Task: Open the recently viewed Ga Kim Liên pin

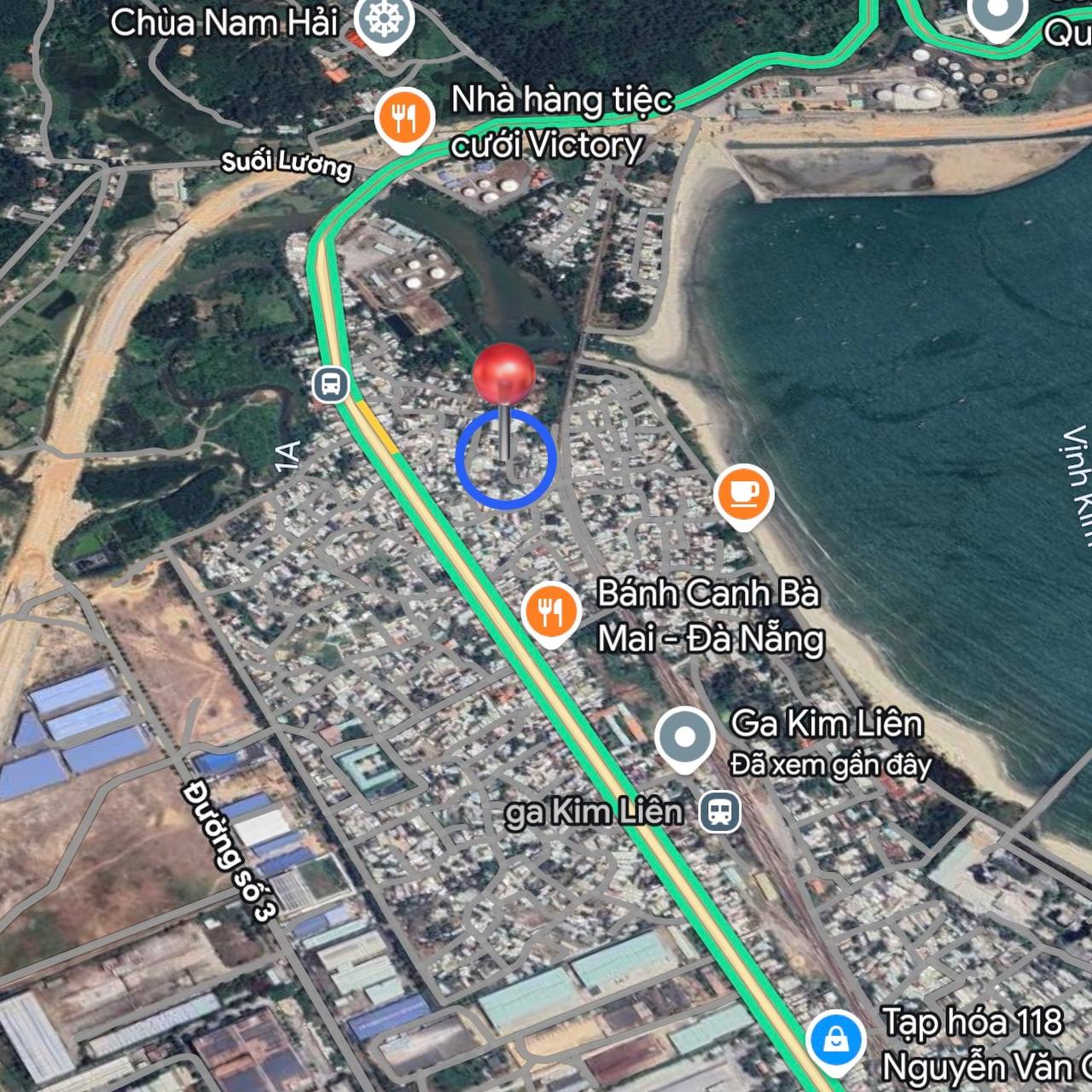Action: point(684,736)
